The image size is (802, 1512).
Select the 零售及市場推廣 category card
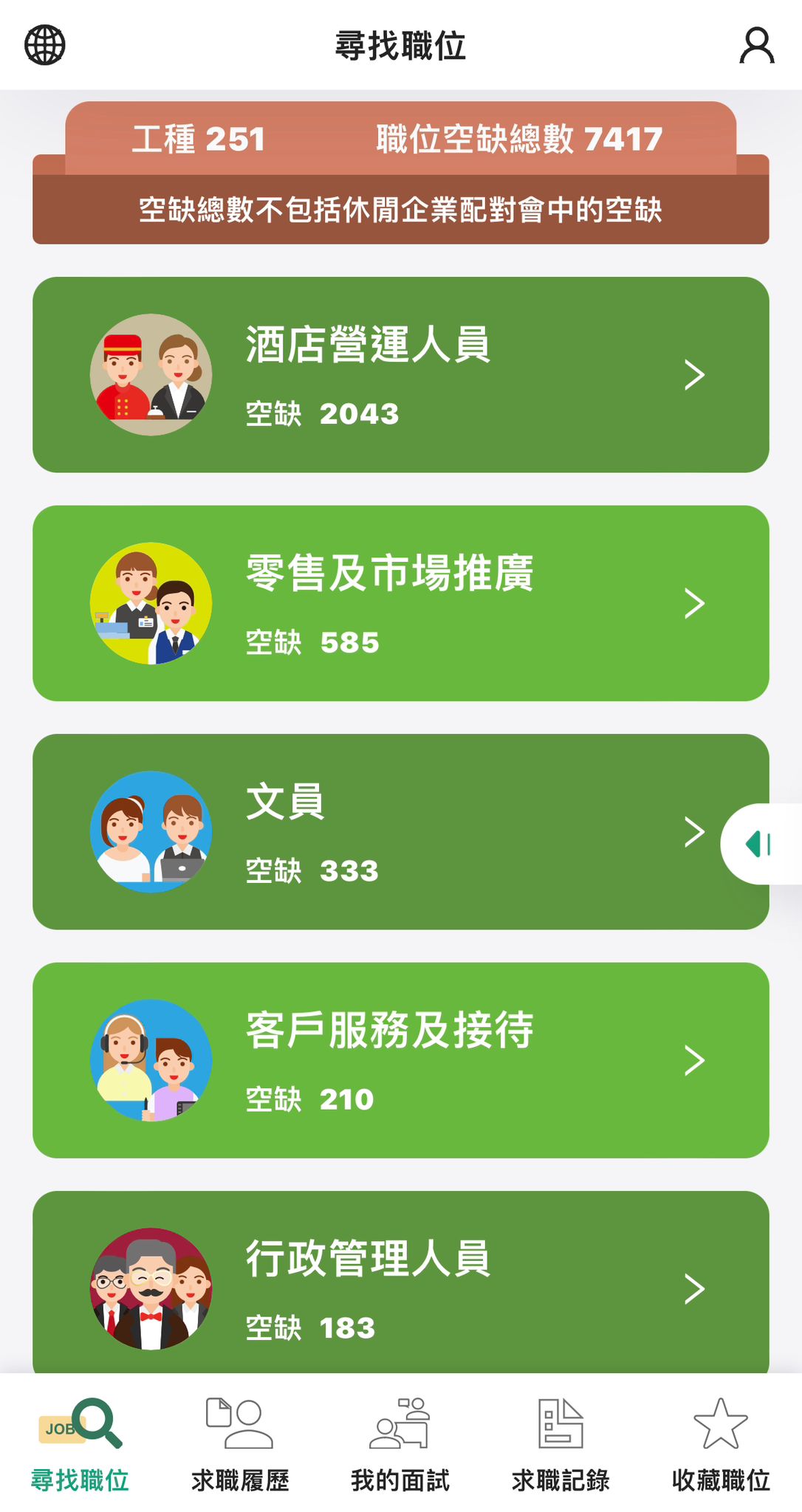click(400, 603)
